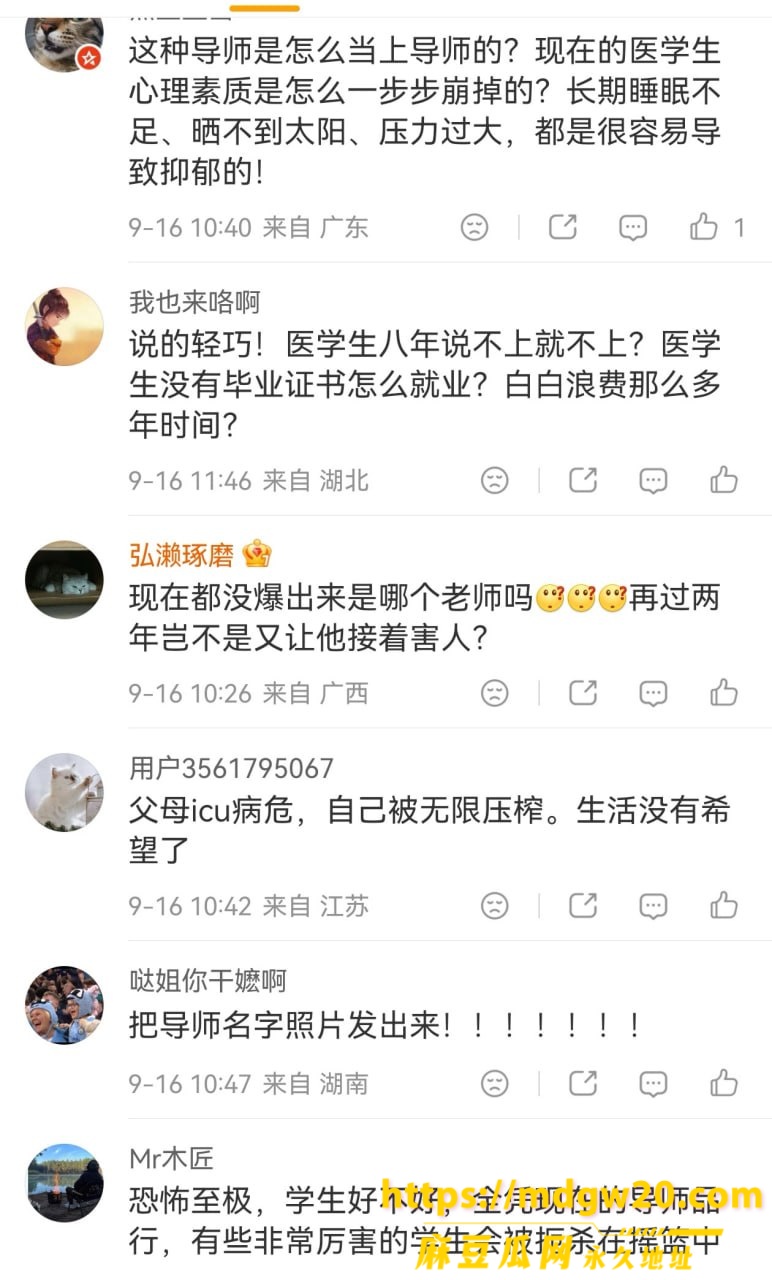Reply to 哒姐你干嬷啊's comment

[653, 1082]
